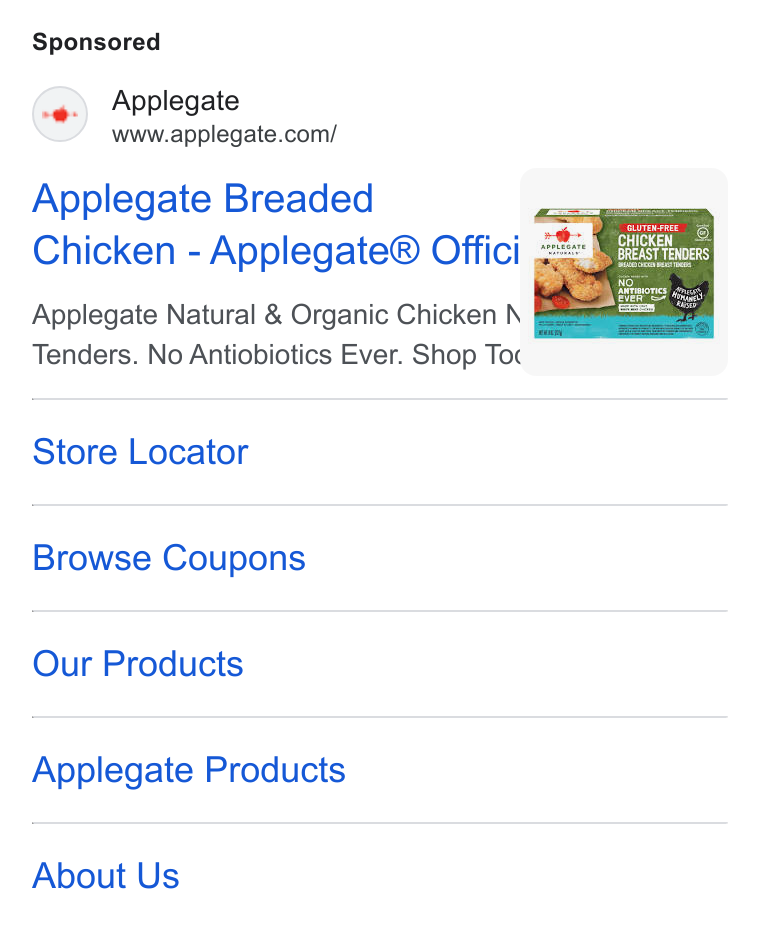Tap the chicken breast tenders product image
This screenshot has width=760, height=928.
click(x=624, y=272)
